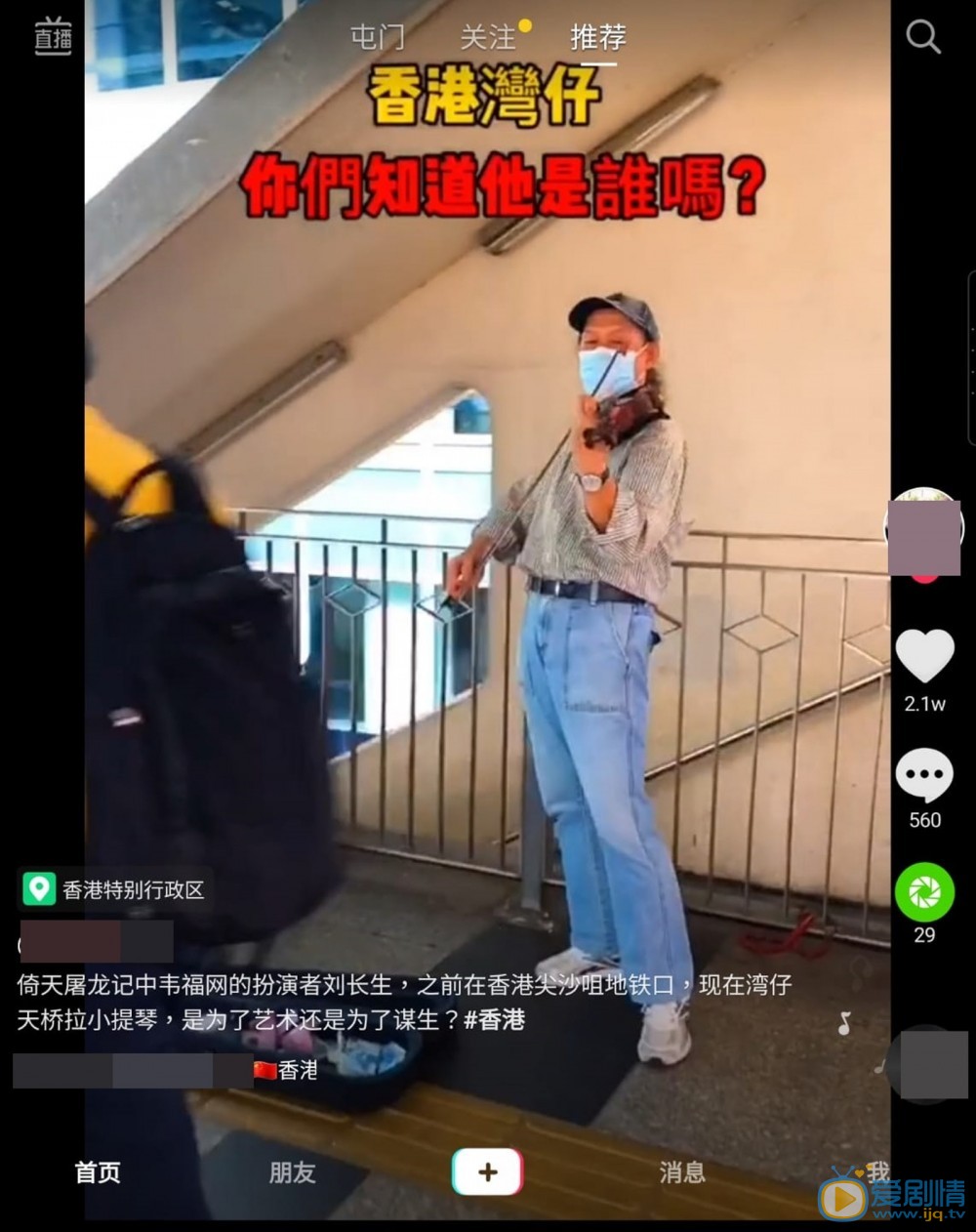Screen dimensions: 976x1232
Task: Open the search magnifier
Action: click(x=922, y=38)
